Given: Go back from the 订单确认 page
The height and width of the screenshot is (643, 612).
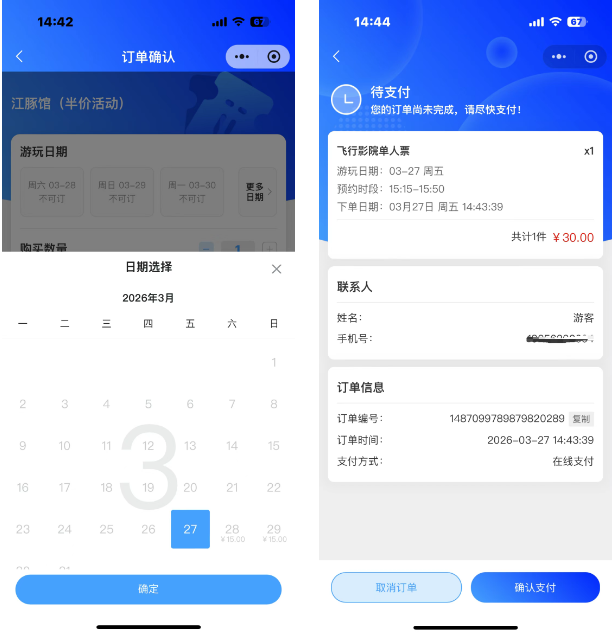Looking at the screenshot, I should [19, 57].
